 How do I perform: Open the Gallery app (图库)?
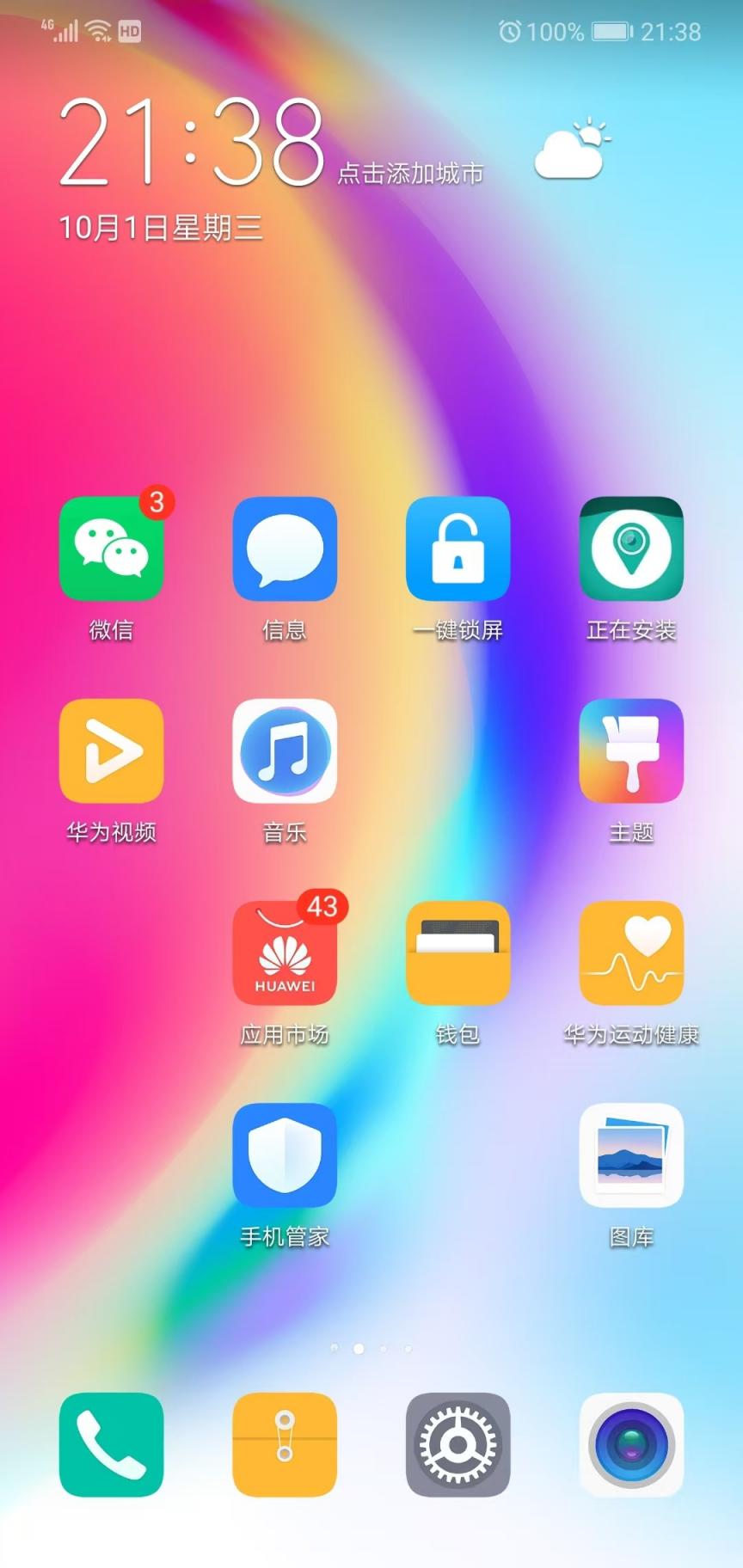(x=631, y=1155)
